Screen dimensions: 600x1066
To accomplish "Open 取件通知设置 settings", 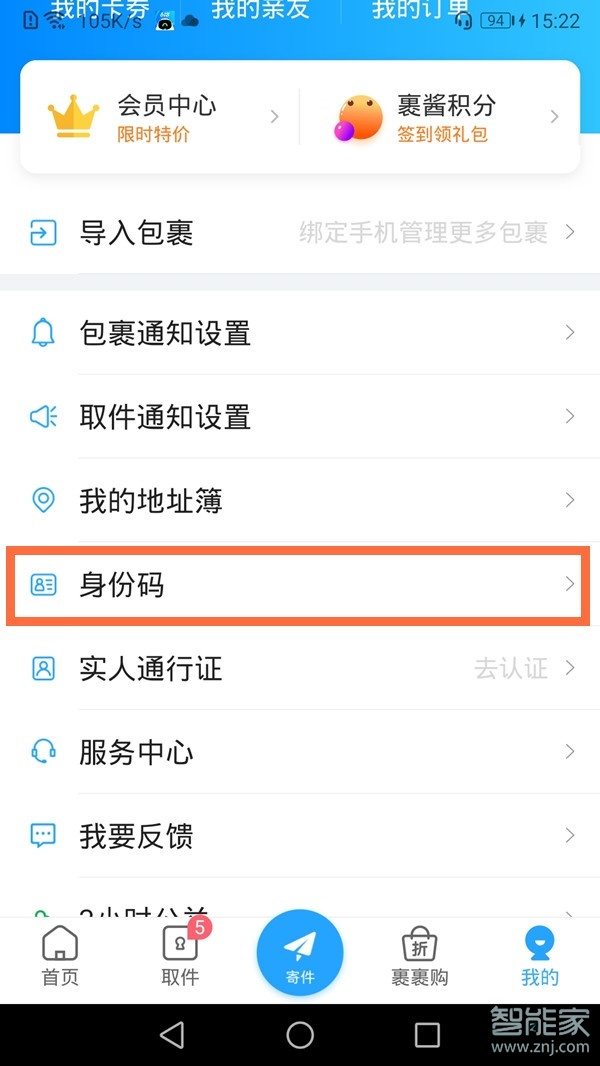I will 300,417.
